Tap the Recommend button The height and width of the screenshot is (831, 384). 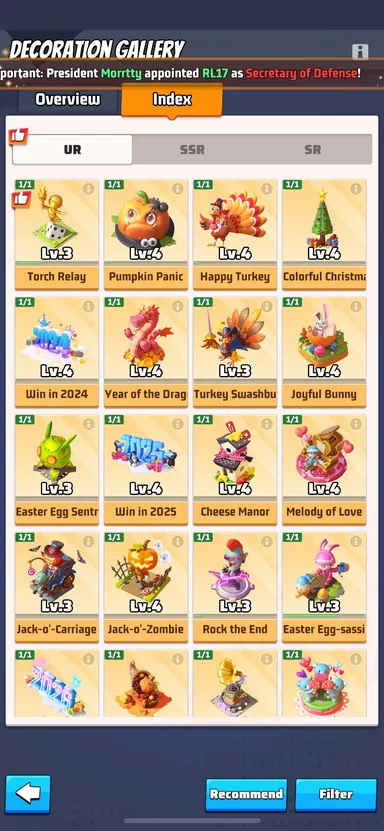pos(246,794)
